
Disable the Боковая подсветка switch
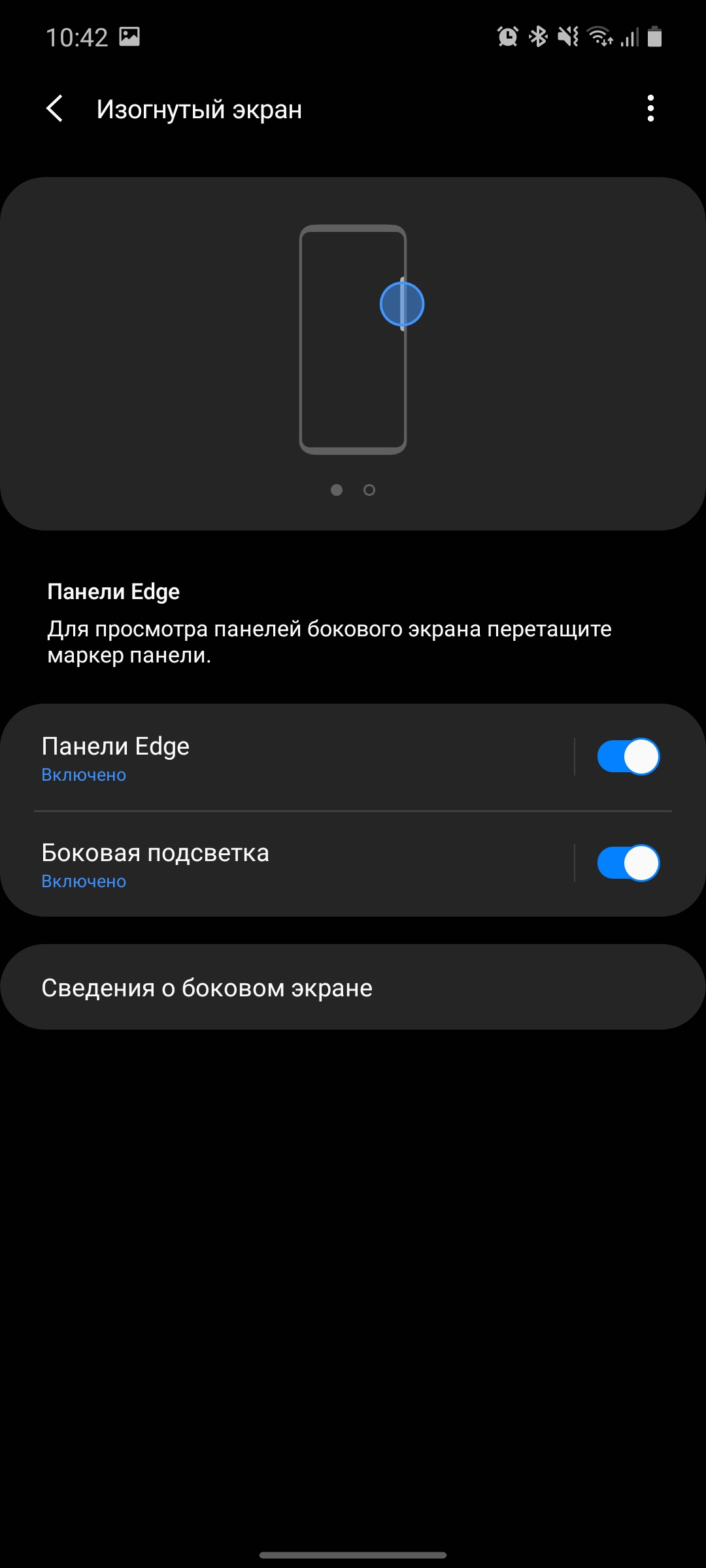coord(628,863)
